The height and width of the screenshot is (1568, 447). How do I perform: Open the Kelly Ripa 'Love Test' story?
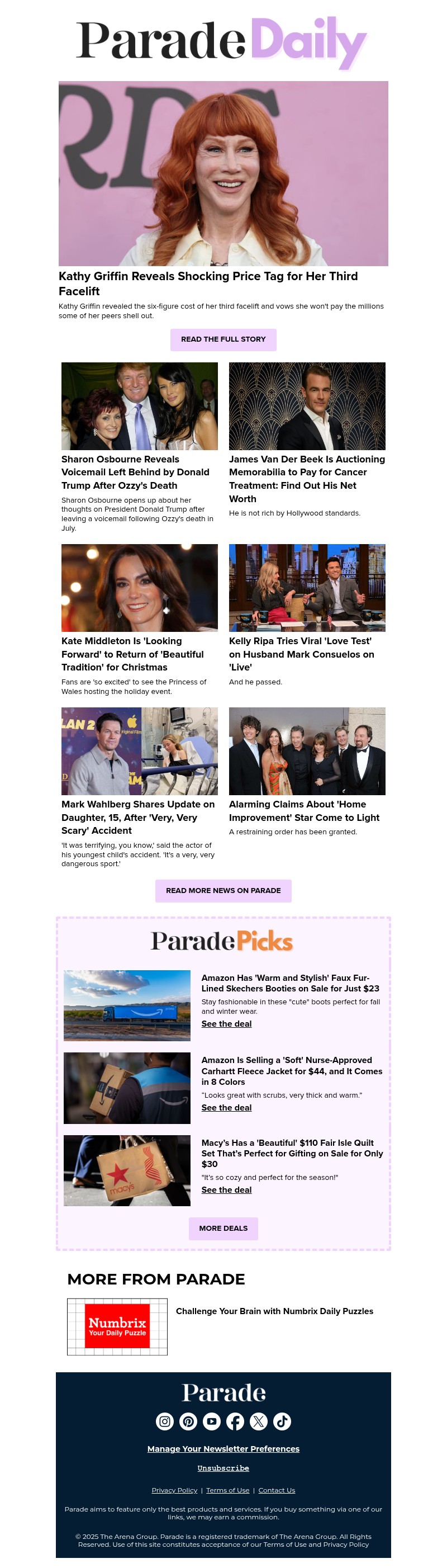click(301, 654)
